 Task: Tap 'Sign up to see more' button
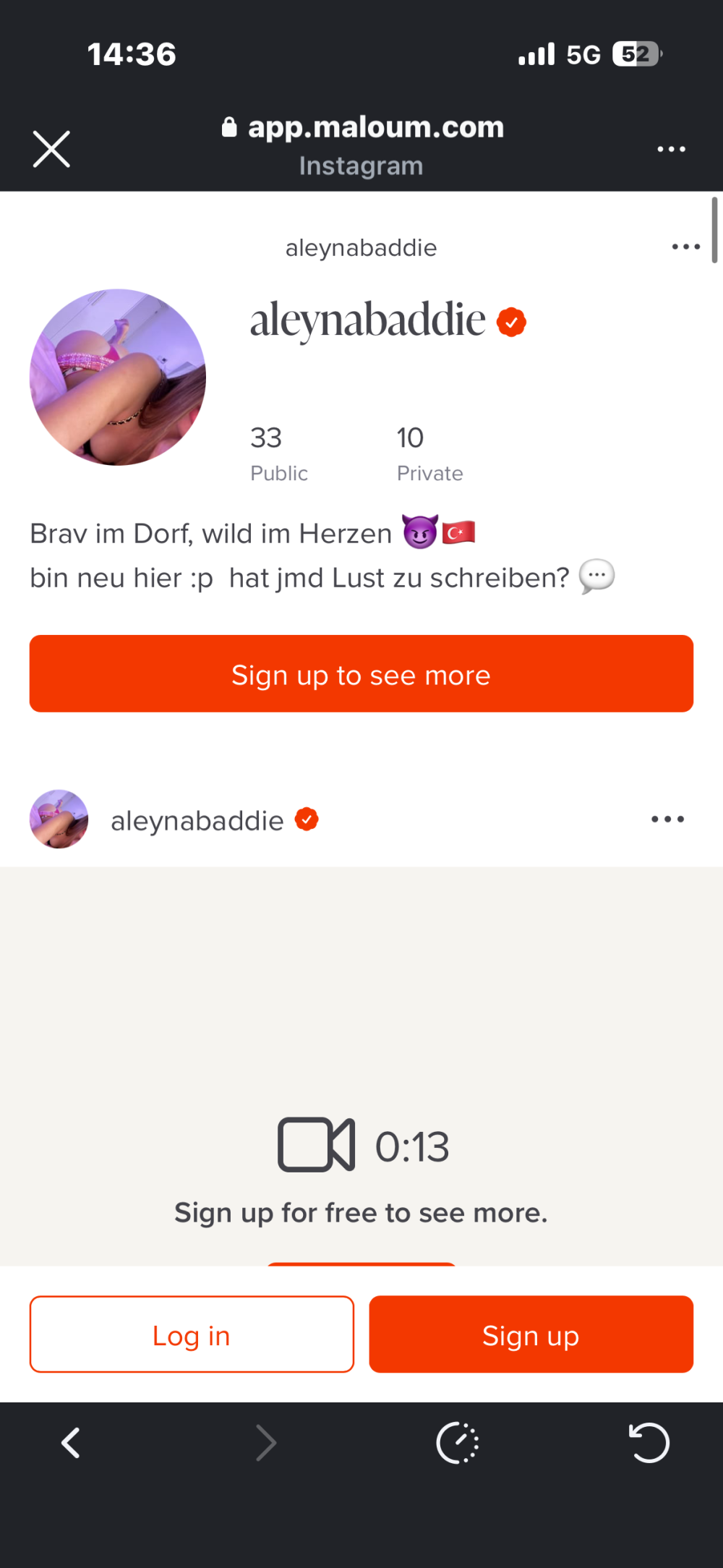tap(361, 674)
